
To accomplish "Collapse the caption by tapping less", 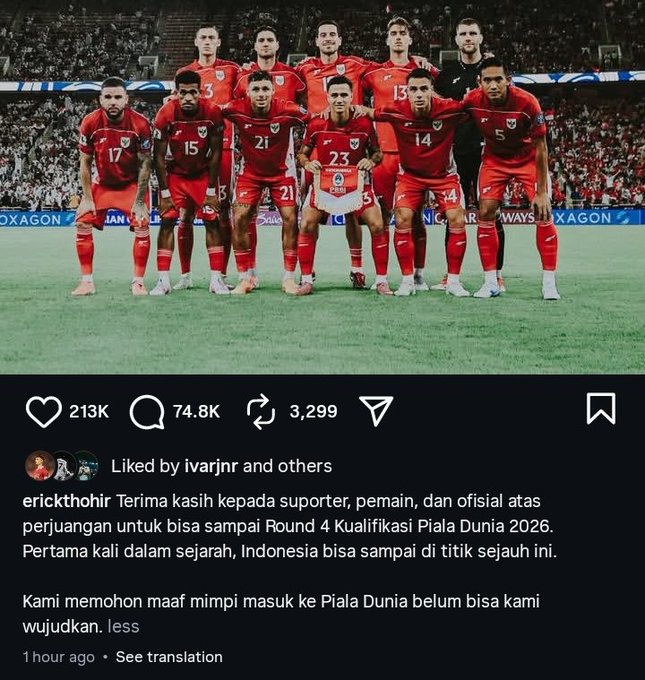I will [123, 627].
